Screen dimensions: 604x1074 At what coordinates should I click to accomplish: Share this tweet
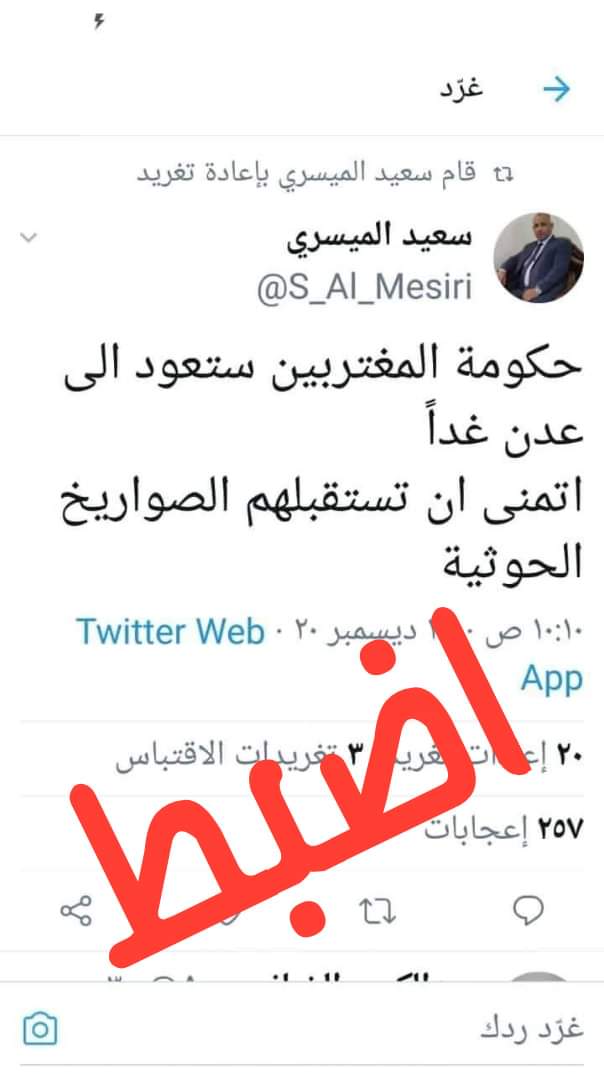pos(76,910)
